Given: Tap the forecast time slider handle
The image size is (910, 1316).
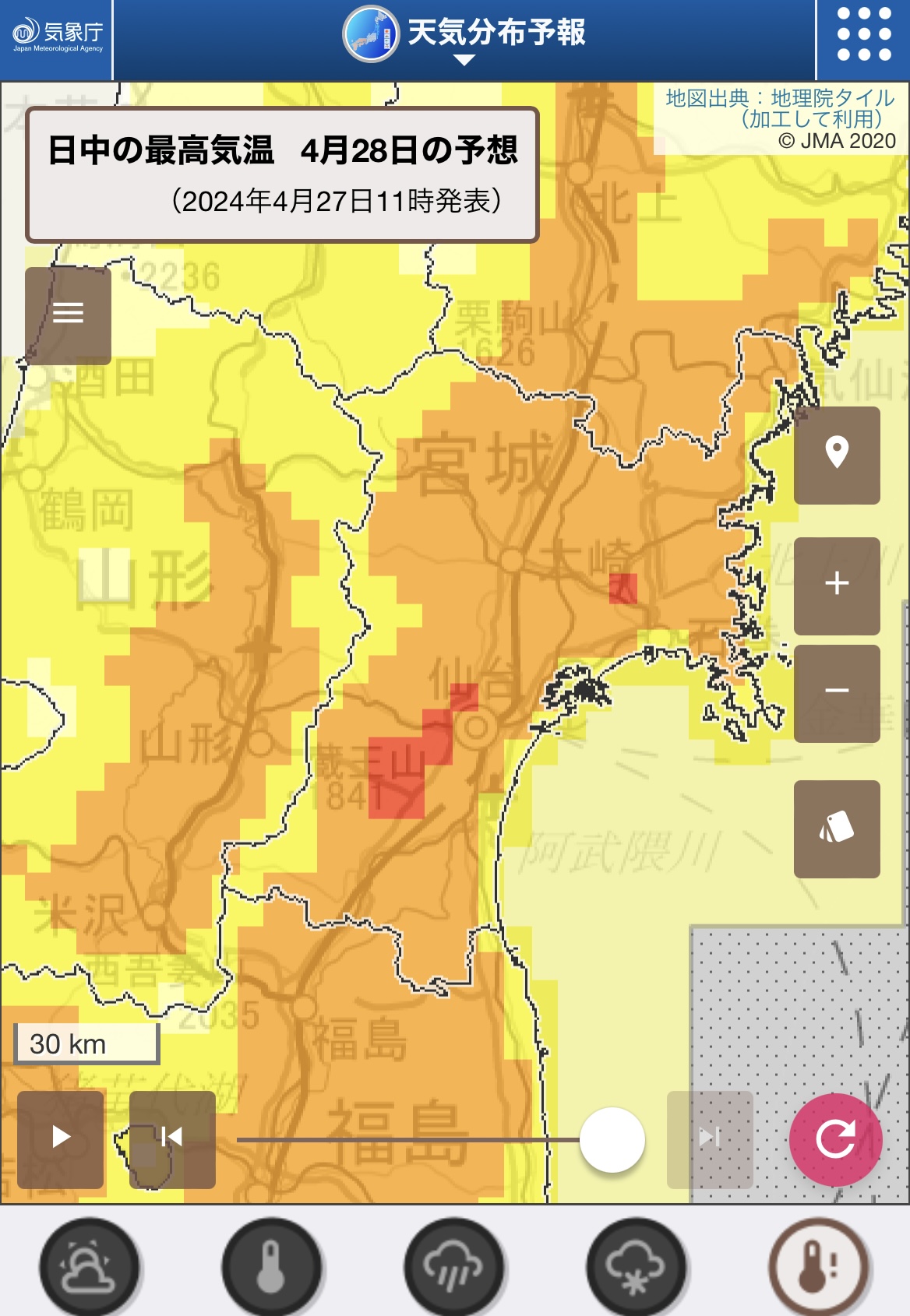Looking at the screenshot, I should pyautogui.click(x=612, y=1139).
